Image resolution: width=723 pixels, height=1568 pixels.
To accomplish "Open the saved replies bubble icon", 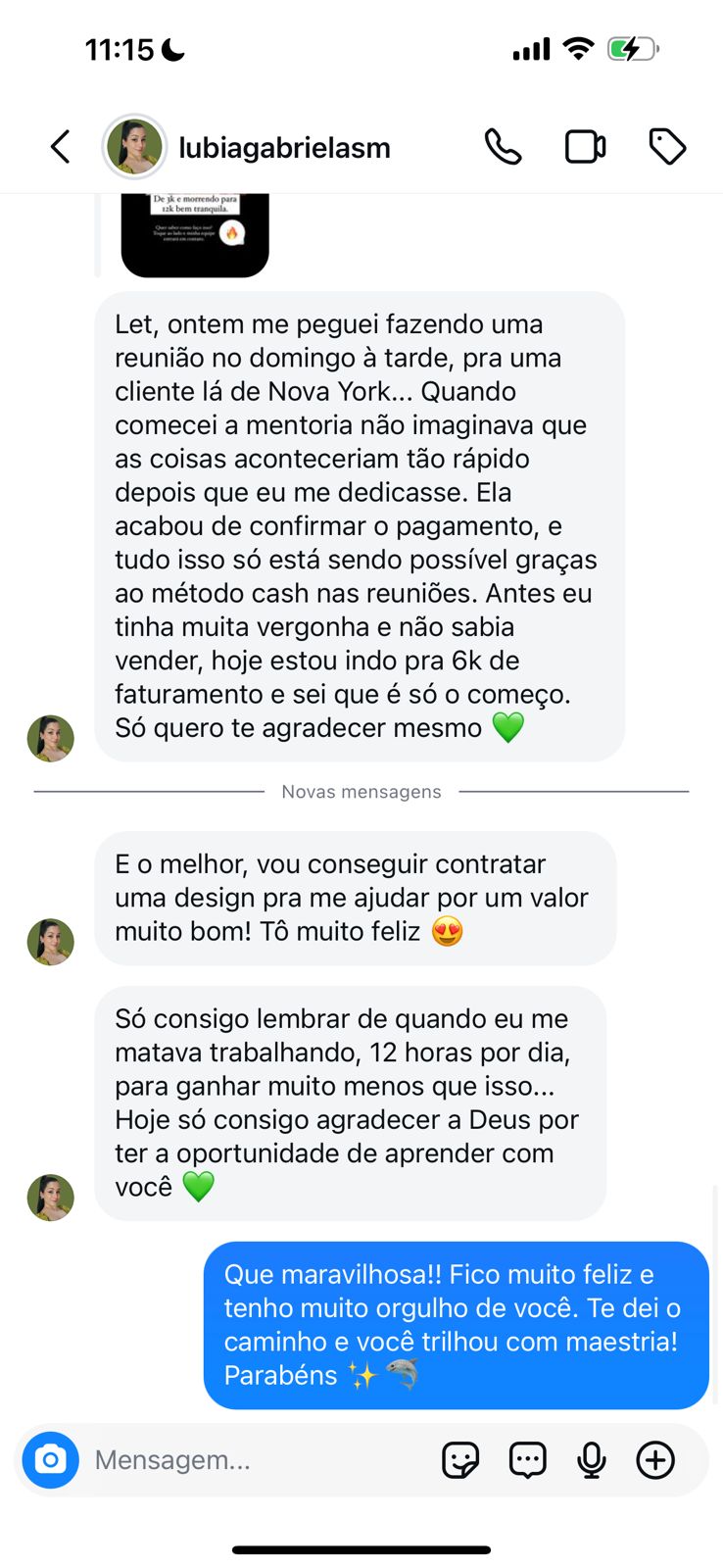I will coord(527,1460).
